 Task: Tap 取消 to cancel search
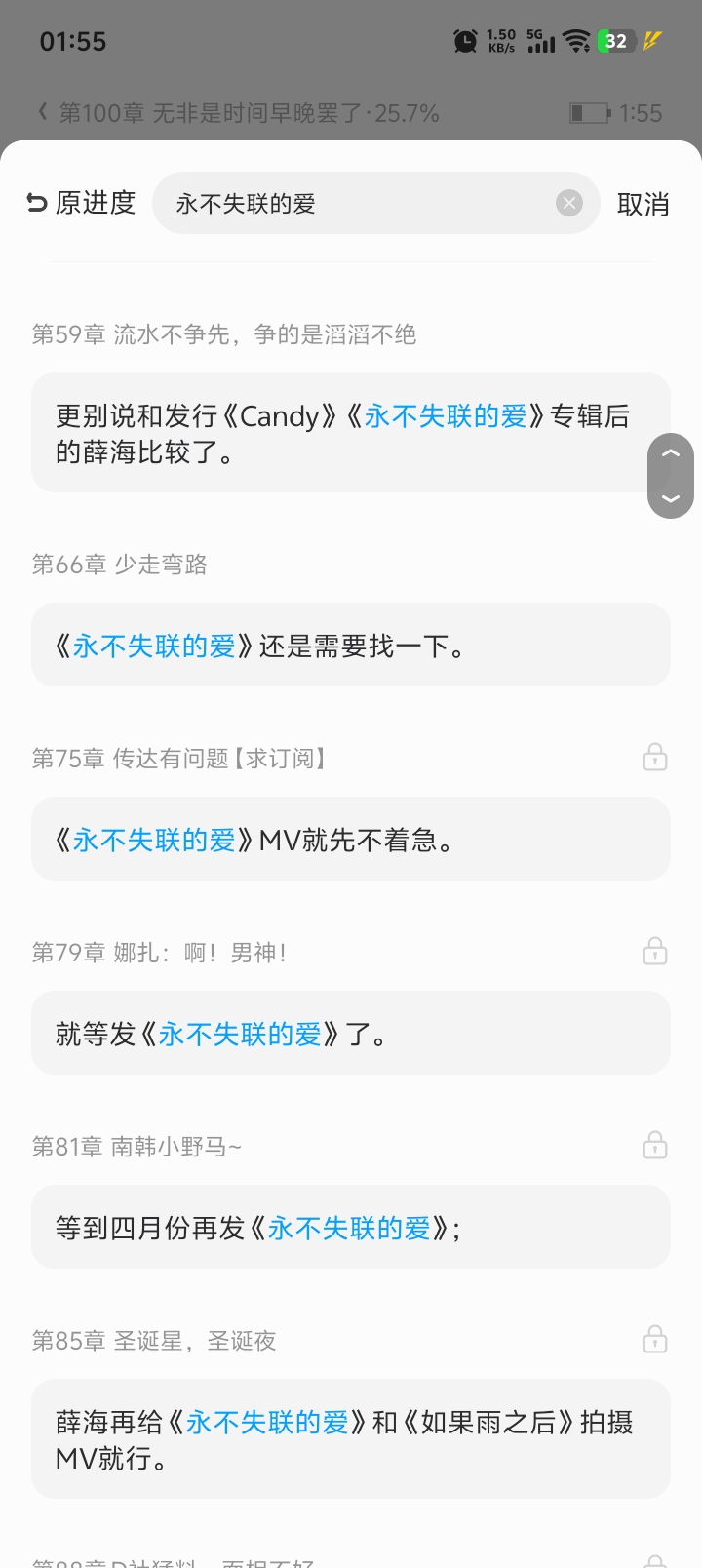[x=643, y=204]
